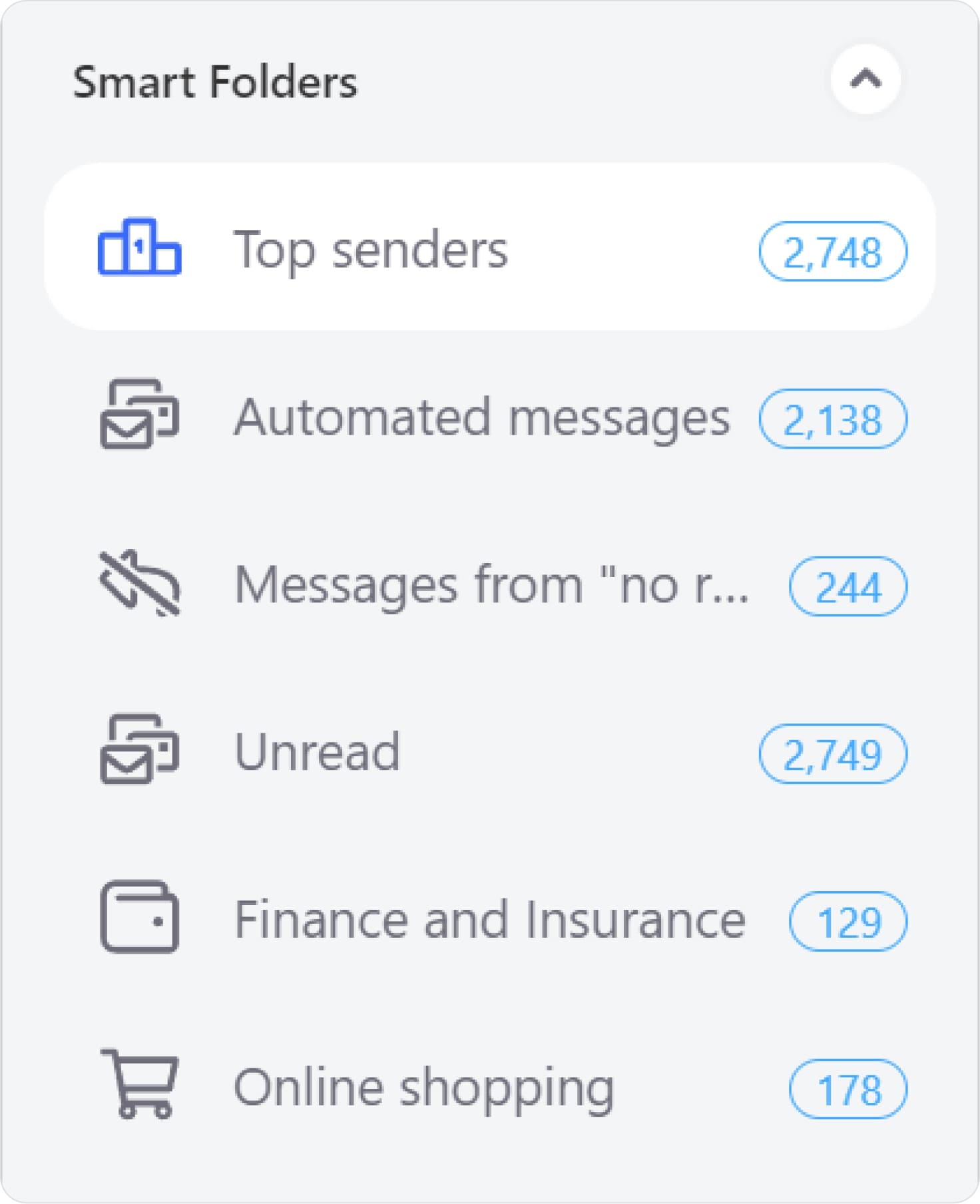This screenshot has width=980, height=1204.
Task: Open the Top senders folder
Action: click(x=373, y=250)
